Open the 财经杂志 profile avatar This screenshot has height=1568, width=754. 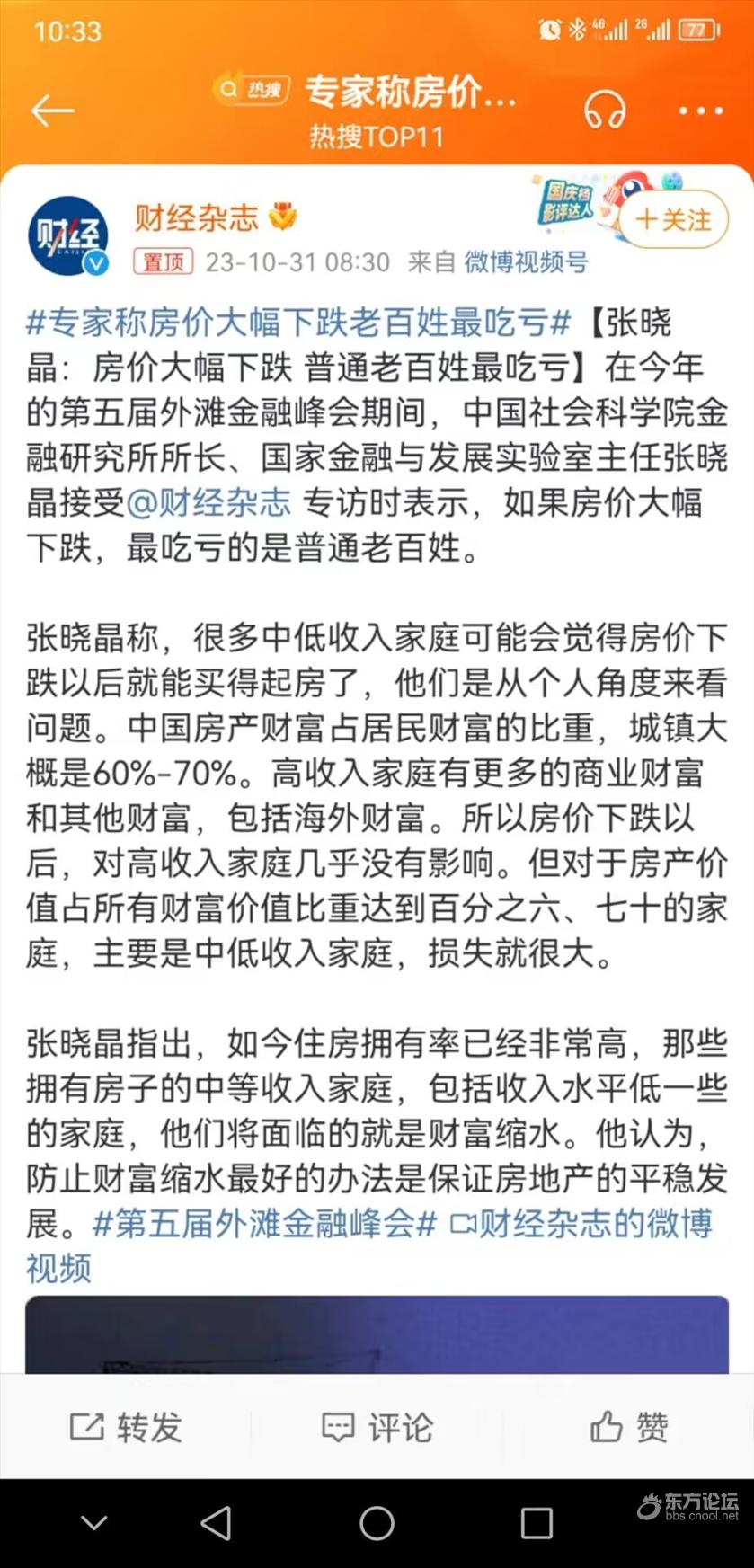point(68,235)
